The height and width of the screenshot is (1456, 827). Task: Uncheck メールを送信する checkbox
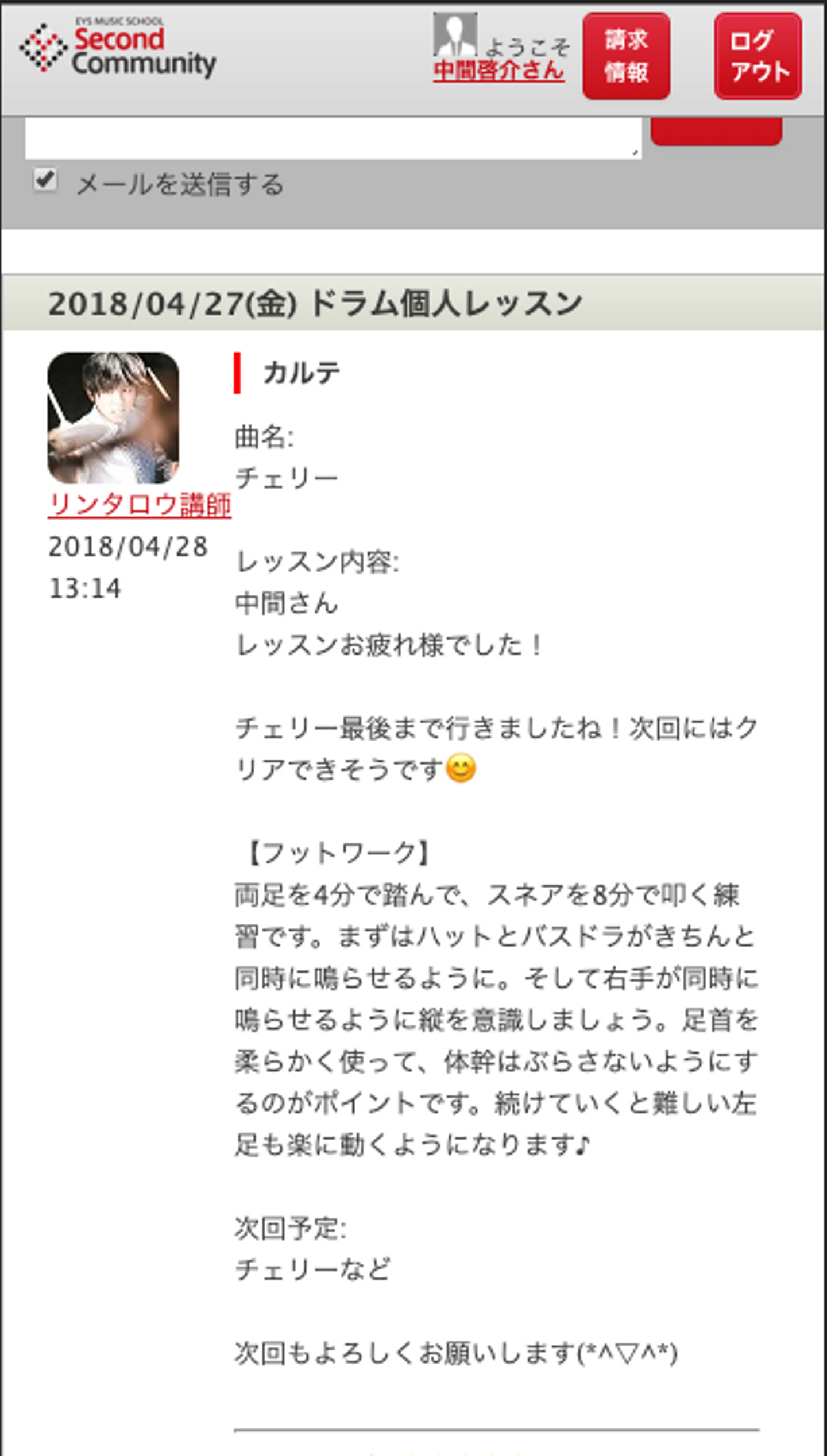(45, 180)
